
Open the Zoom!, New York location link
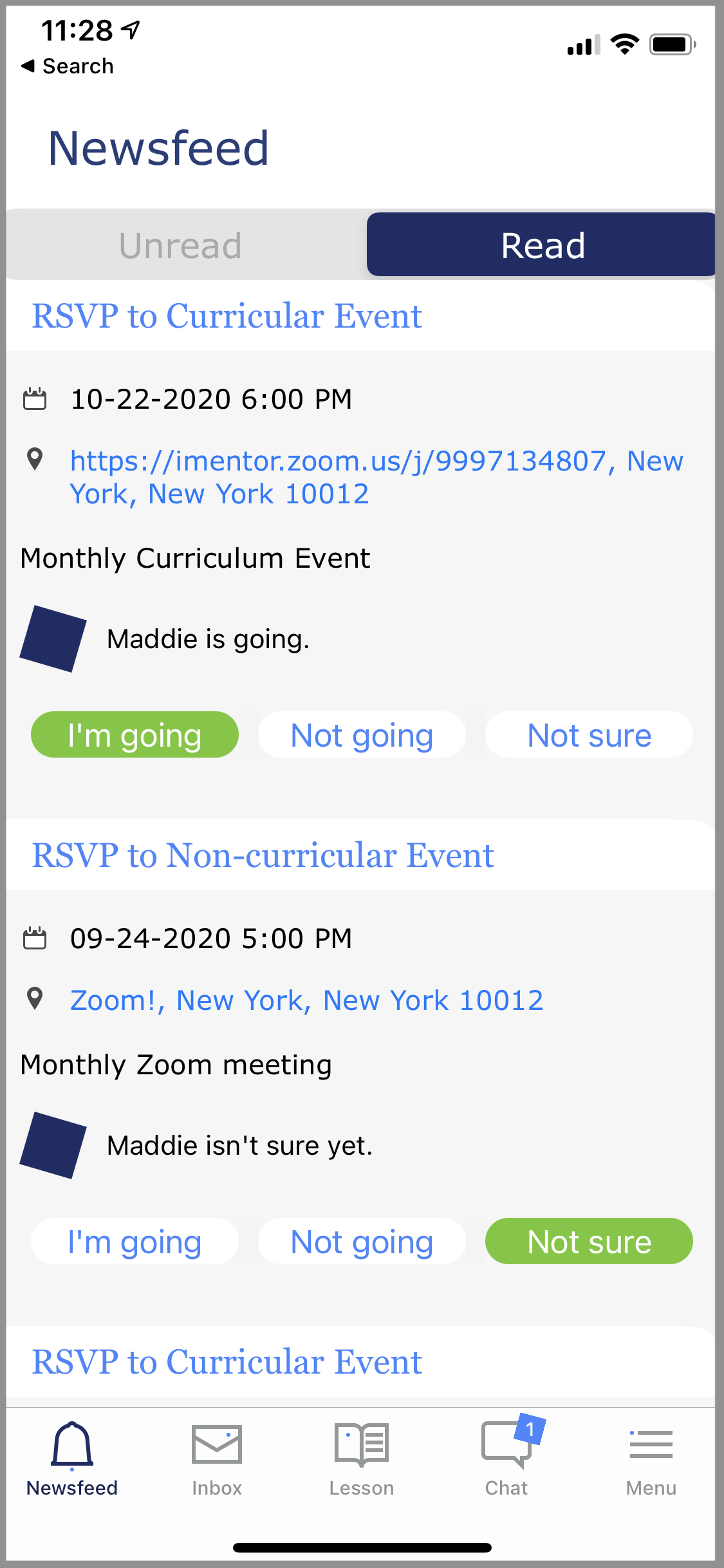306,1000
